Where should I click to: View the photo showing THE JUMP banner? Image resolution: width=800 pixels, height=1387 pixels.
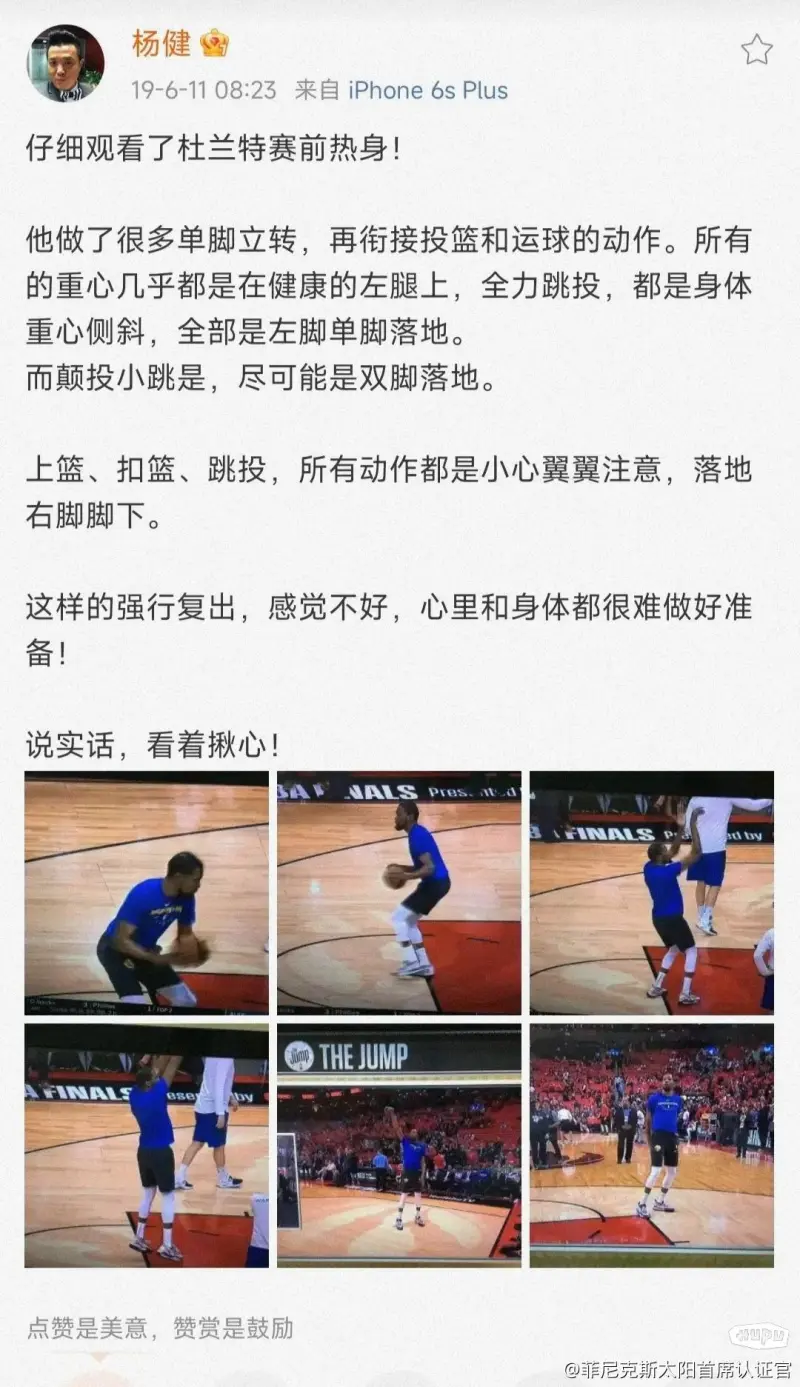tap(399, 1145)
